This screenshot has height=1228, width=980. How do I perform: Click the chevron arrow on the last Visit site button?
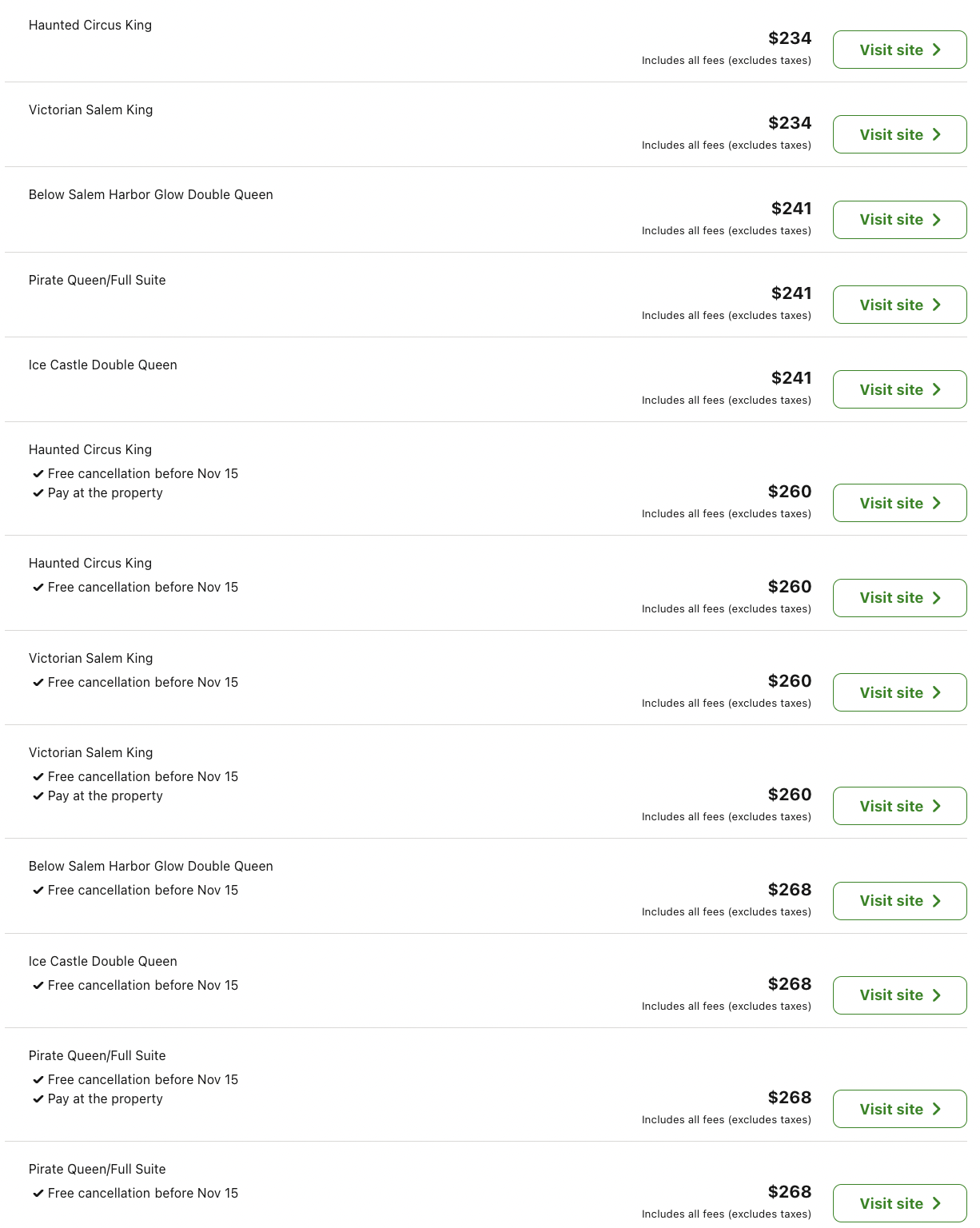tap(937, 1203)
